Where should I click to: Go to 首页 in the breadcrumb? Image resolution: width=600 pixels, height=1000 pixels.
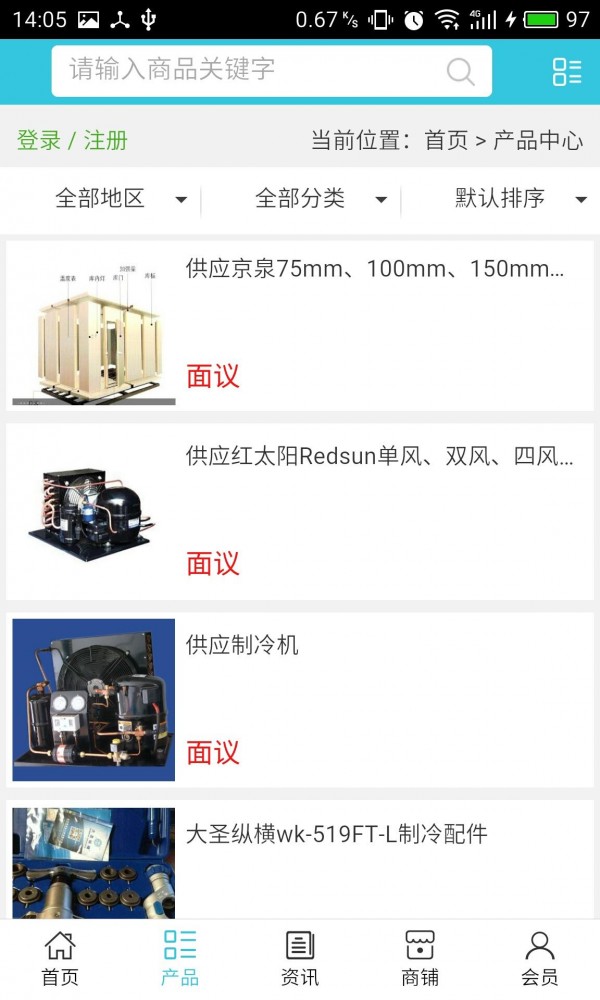446,140
